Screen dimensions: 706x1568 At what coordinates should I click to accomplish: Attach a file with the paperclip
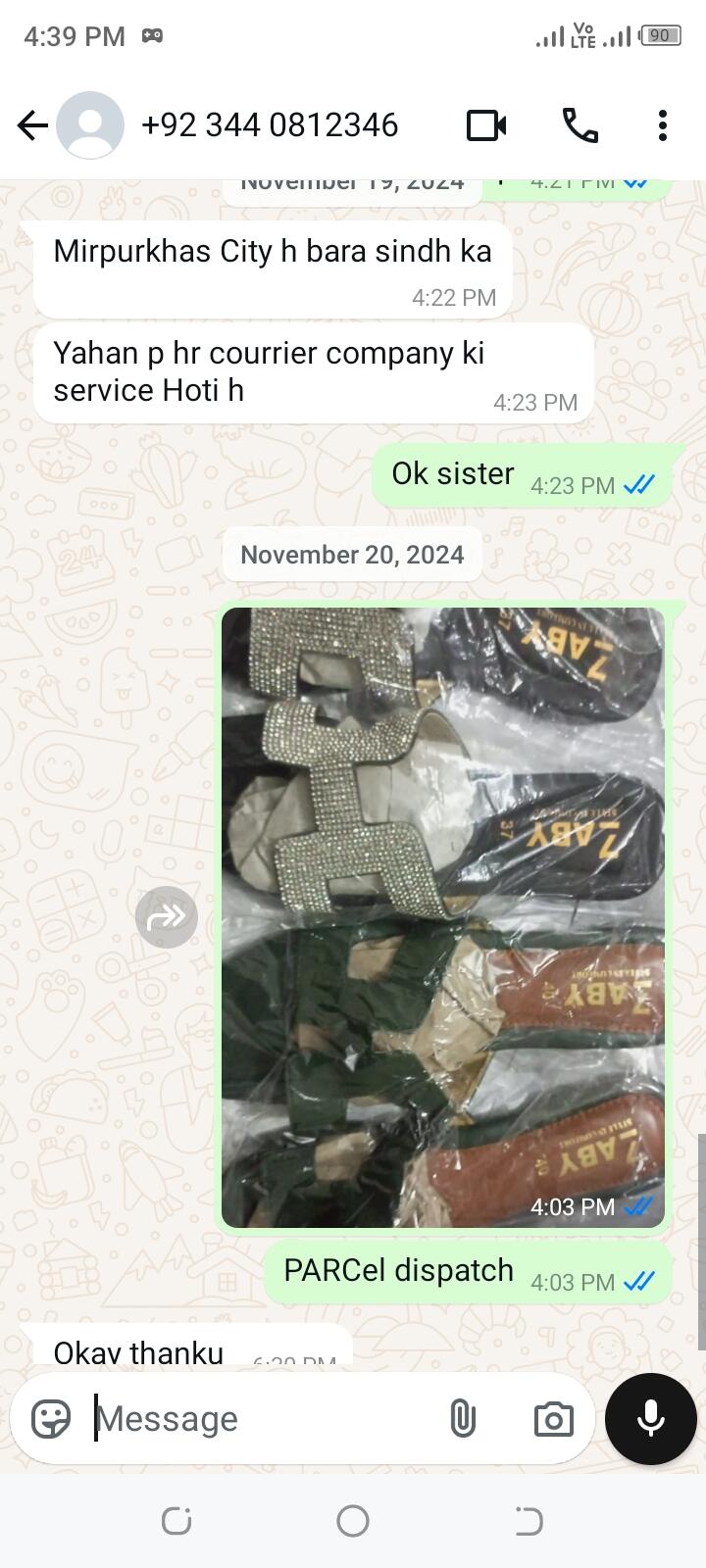coord(462,1419)
